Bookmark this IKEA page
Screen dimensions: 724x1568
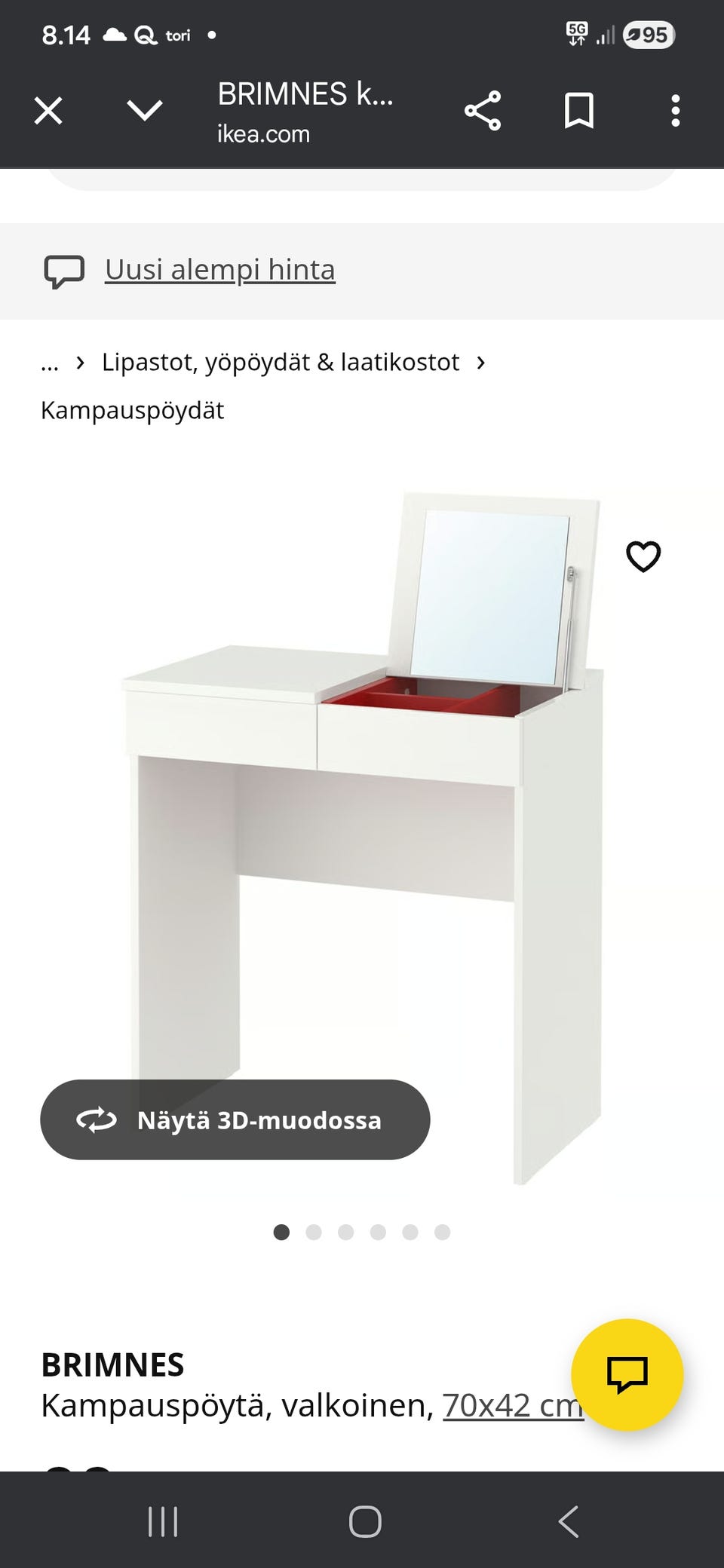(x=581, y=110)
